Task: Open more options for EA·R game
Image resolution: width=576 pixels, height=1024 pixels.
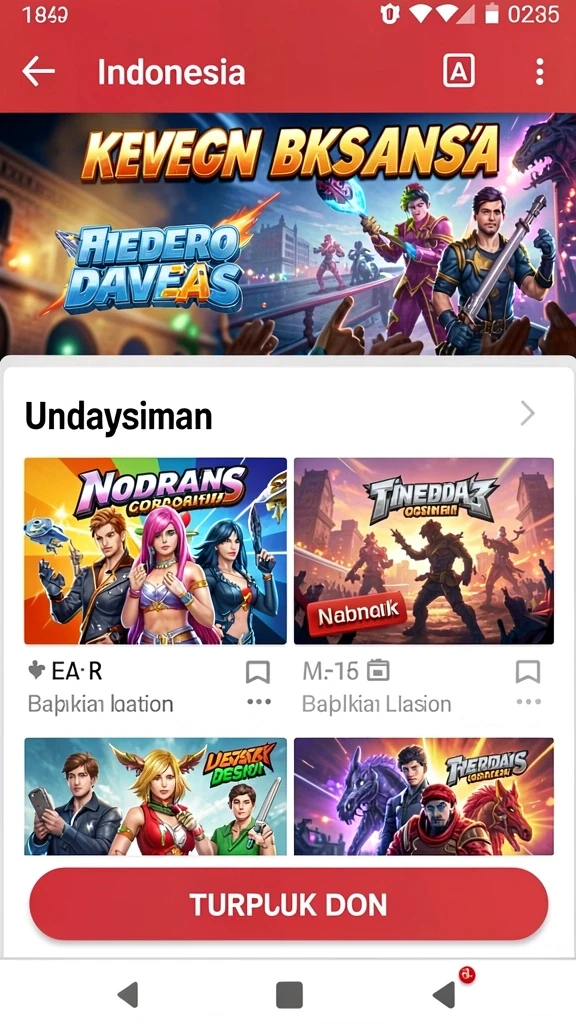Action: tap(259, 702)
